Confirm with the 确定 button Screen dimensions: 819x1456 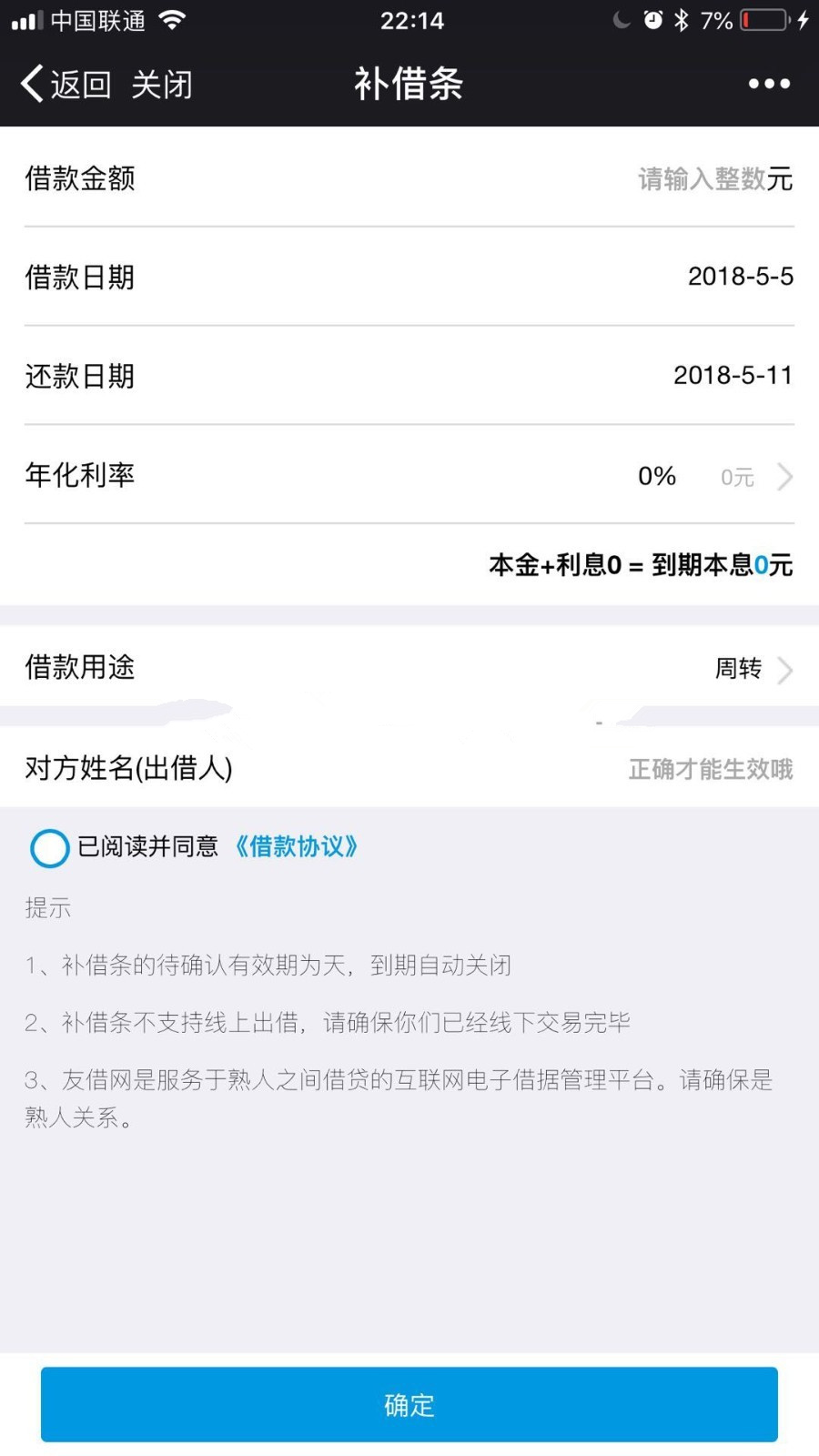click(409, 1404)
